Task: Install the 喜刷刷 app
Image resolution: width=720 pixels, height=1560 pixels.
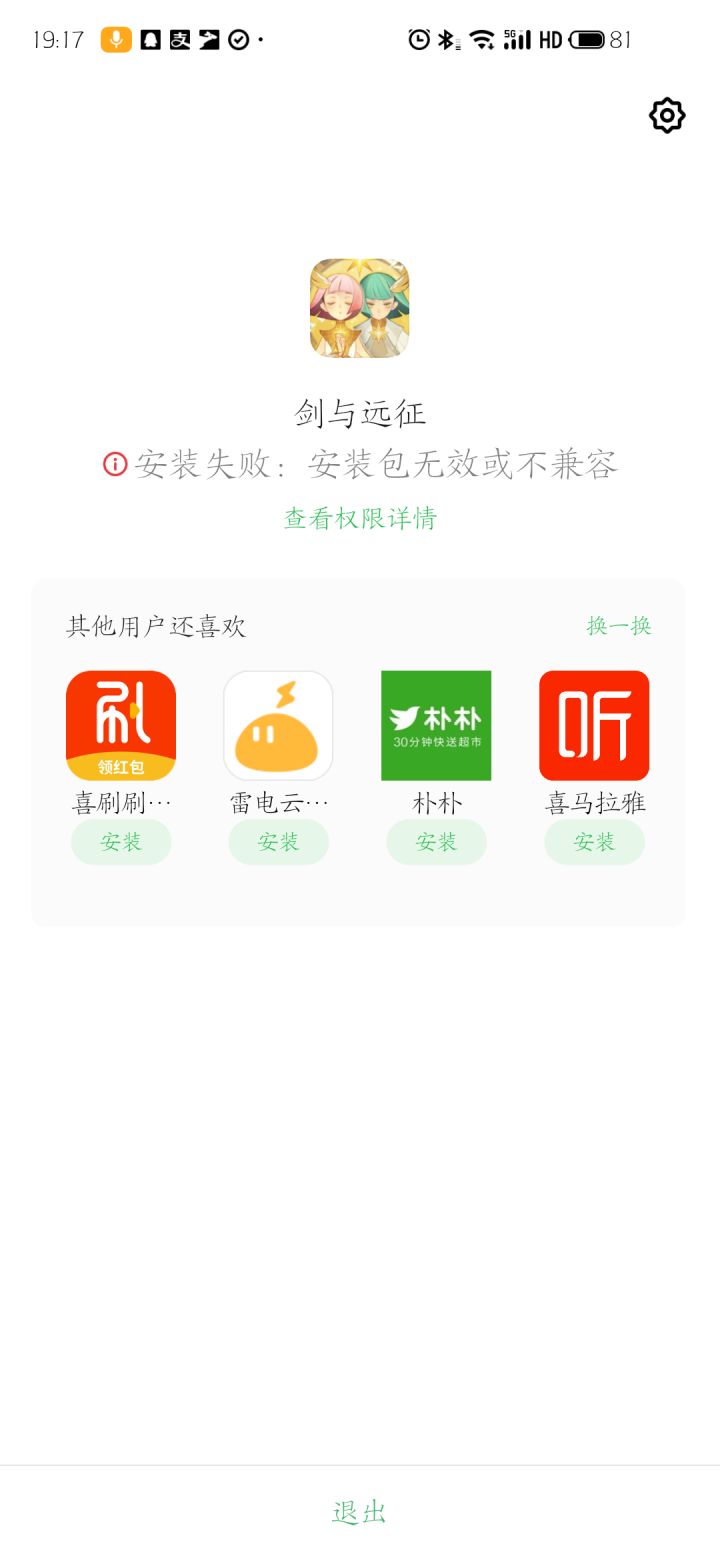Action: [121, 842]
